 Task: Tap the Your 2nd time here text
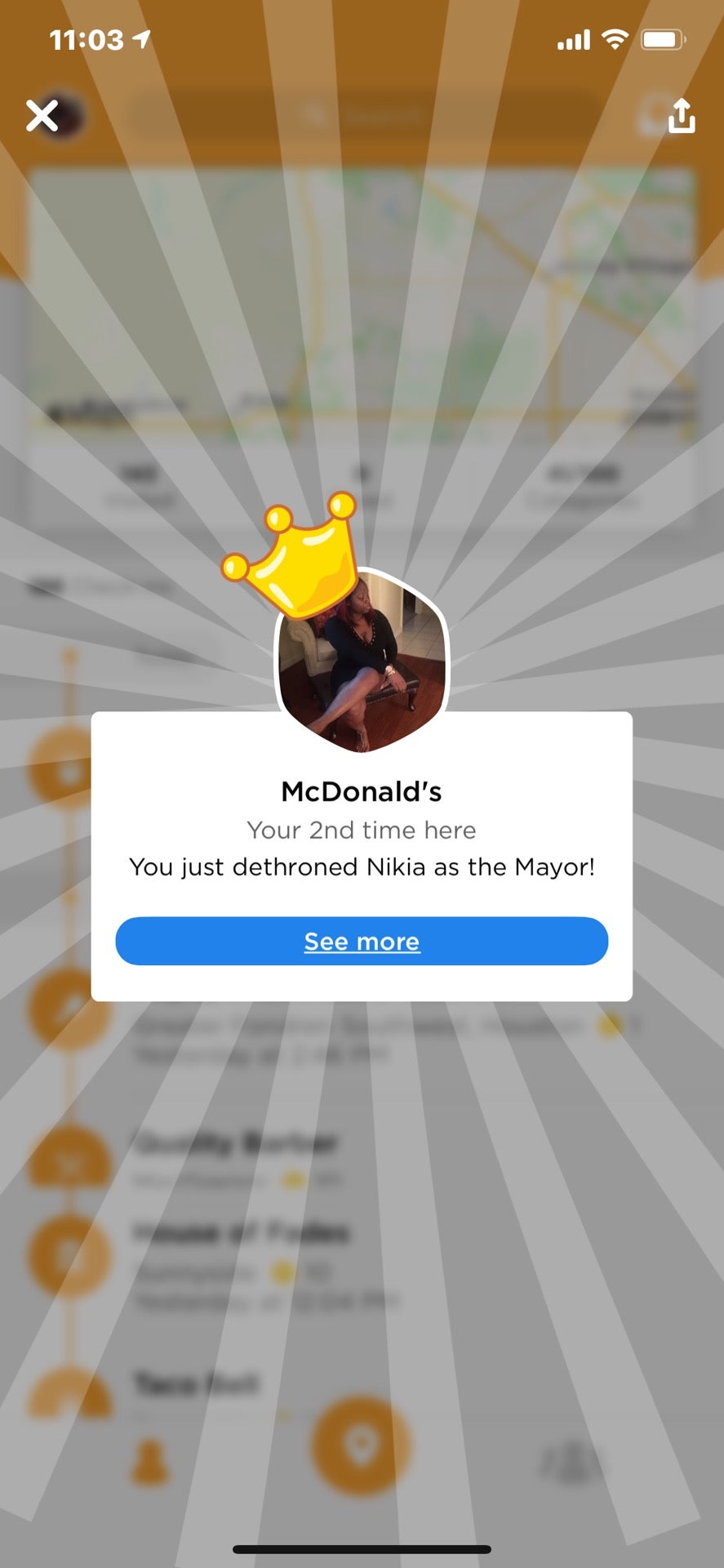[360, 830]
